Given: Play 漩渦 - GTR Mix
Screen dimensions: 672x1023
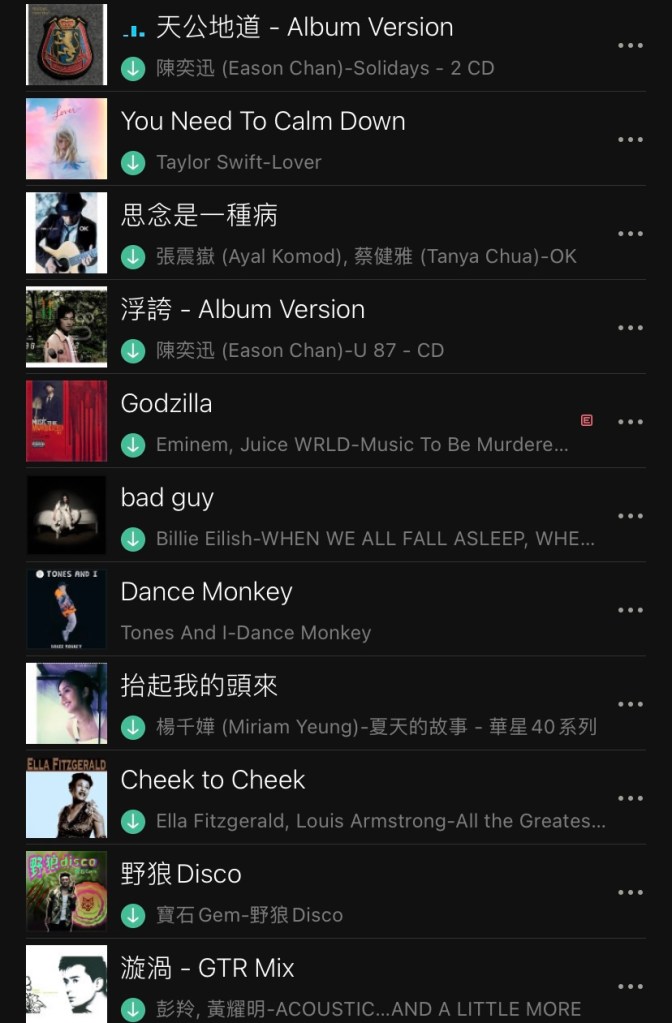Looking at the screenshot, I should coord(207,968).
